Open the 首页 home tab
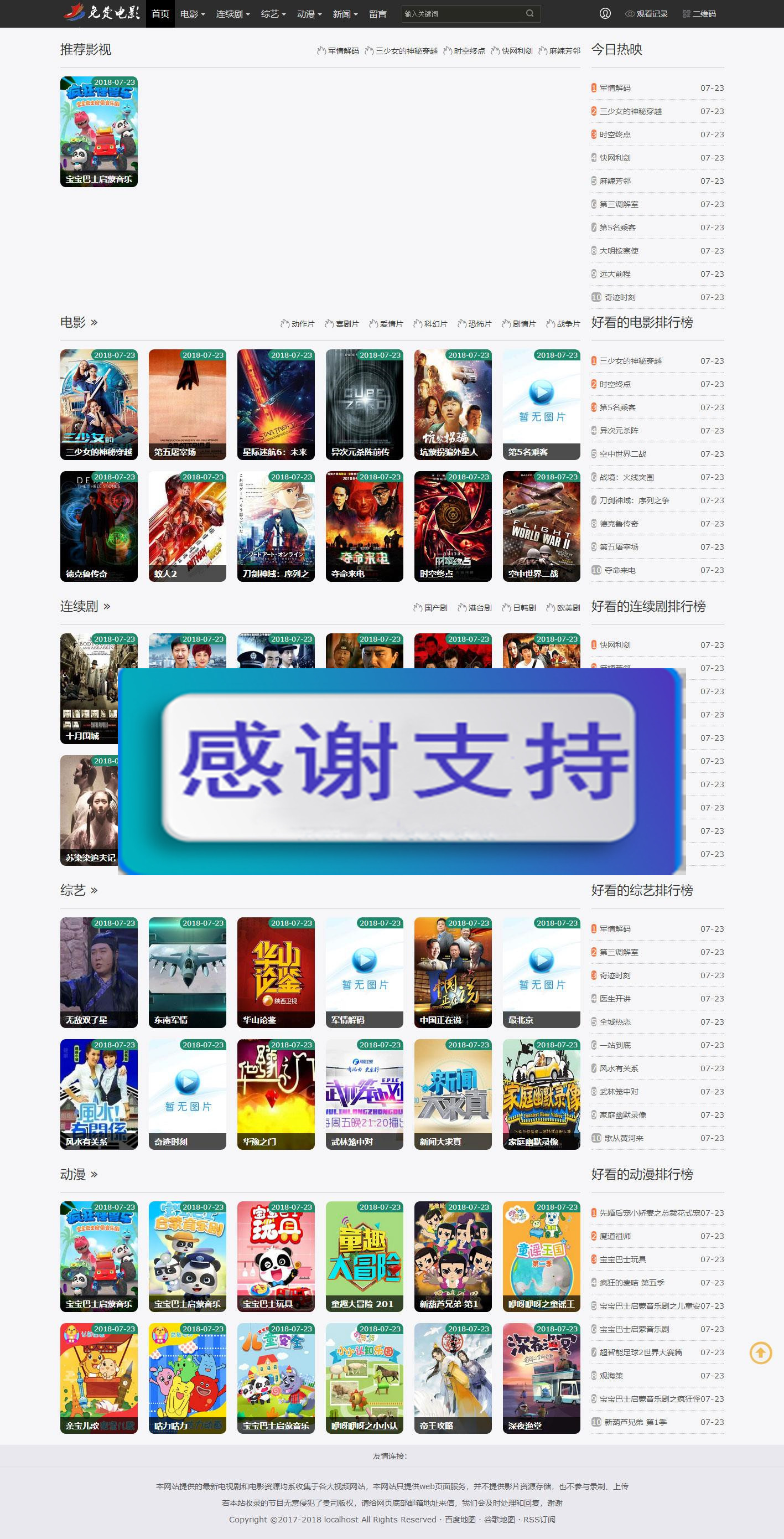The image size is (784, 1539). 160,14
